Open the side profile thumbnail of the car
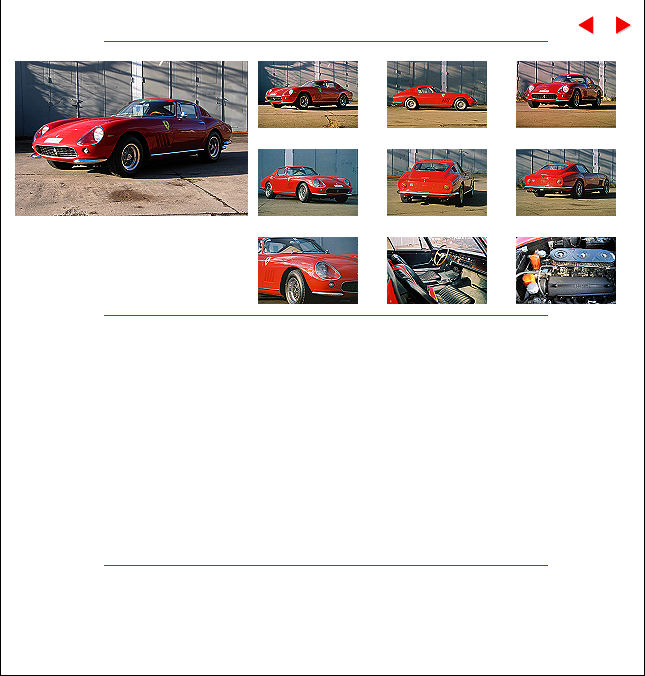645x676 pixels. (x=436, y=94)
